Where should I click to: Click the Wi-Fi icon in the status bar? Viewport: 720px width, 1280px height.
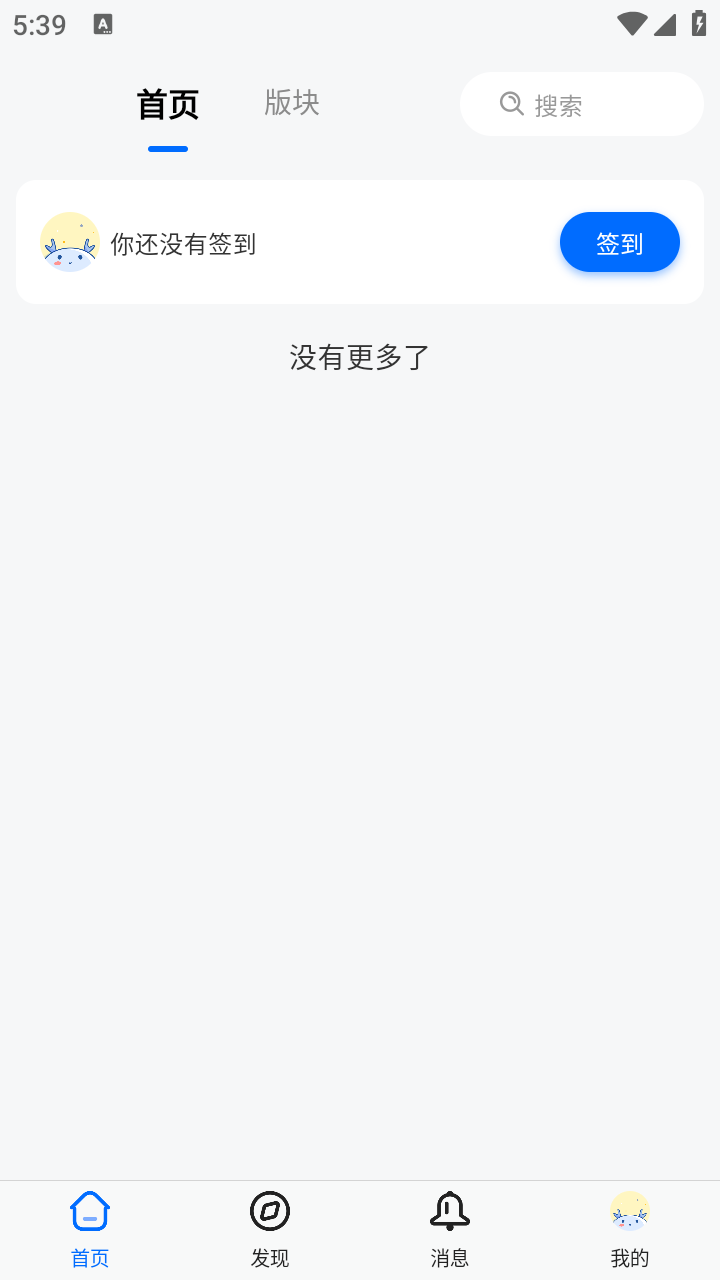coord(632,25)
